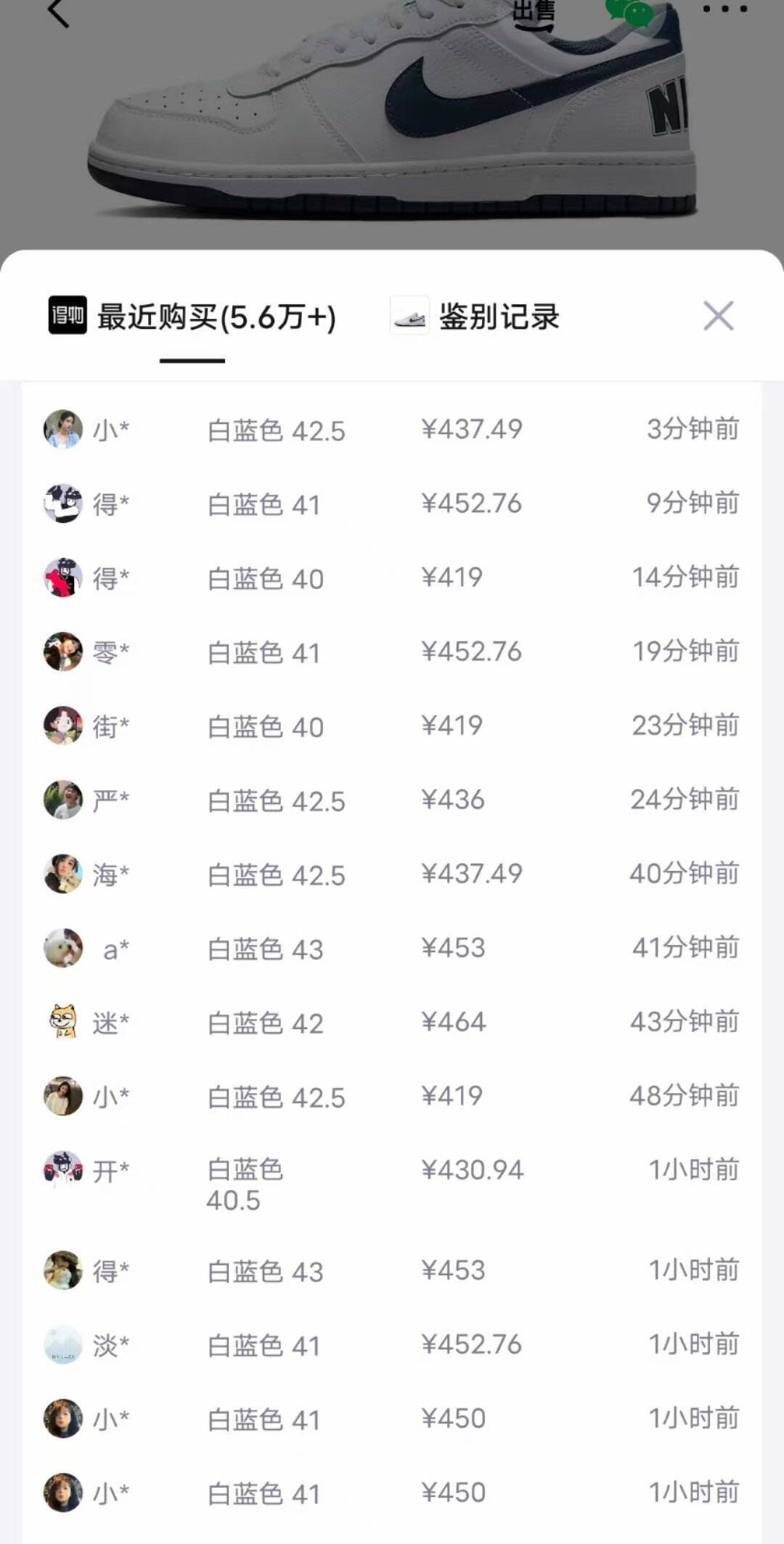The width and height of the screenshot is (784, 1544).
Task: Click the 得物 logo icon beside 最近购买
Action: pyautogui.click(x=68, y=315)
